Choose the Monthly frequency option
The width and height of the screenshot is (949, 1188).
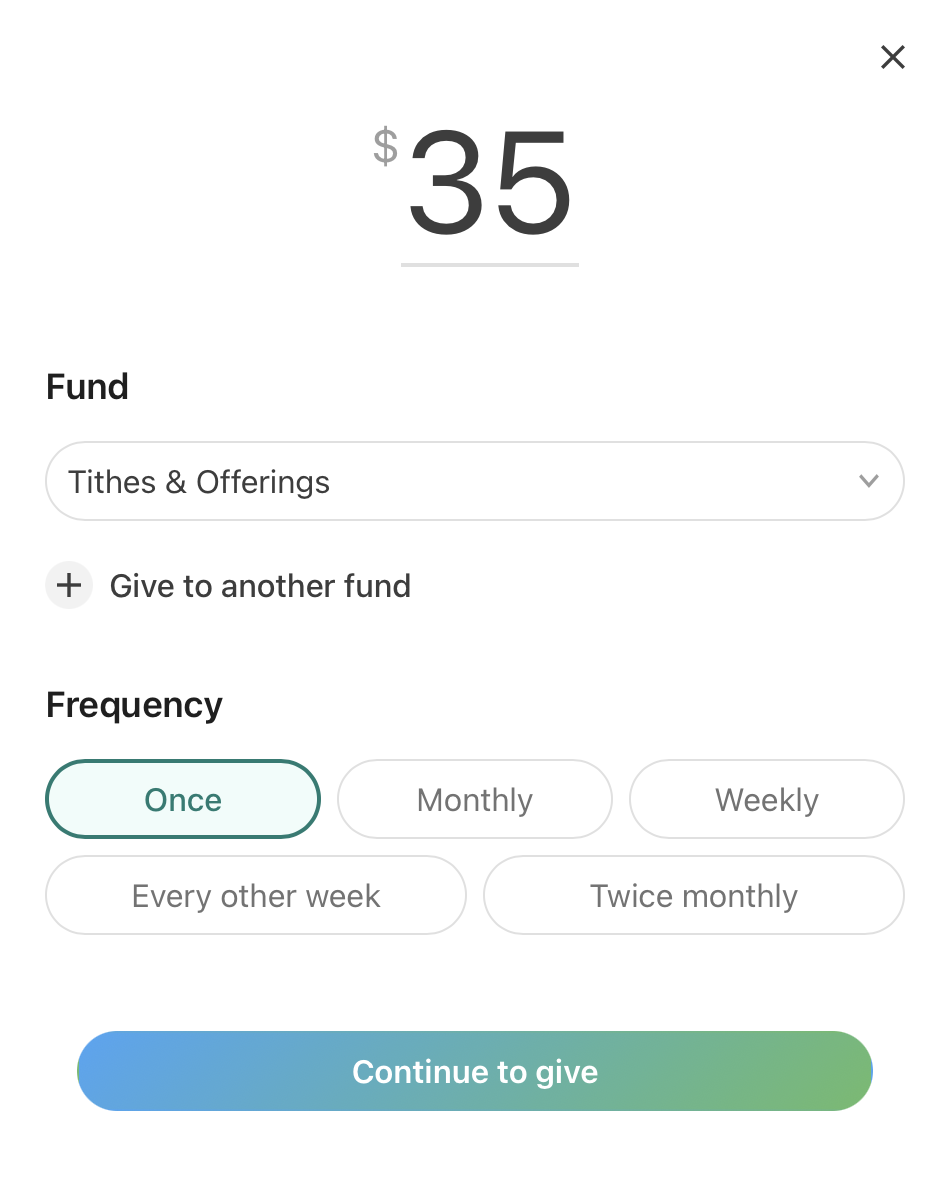(x=475, y=800)
